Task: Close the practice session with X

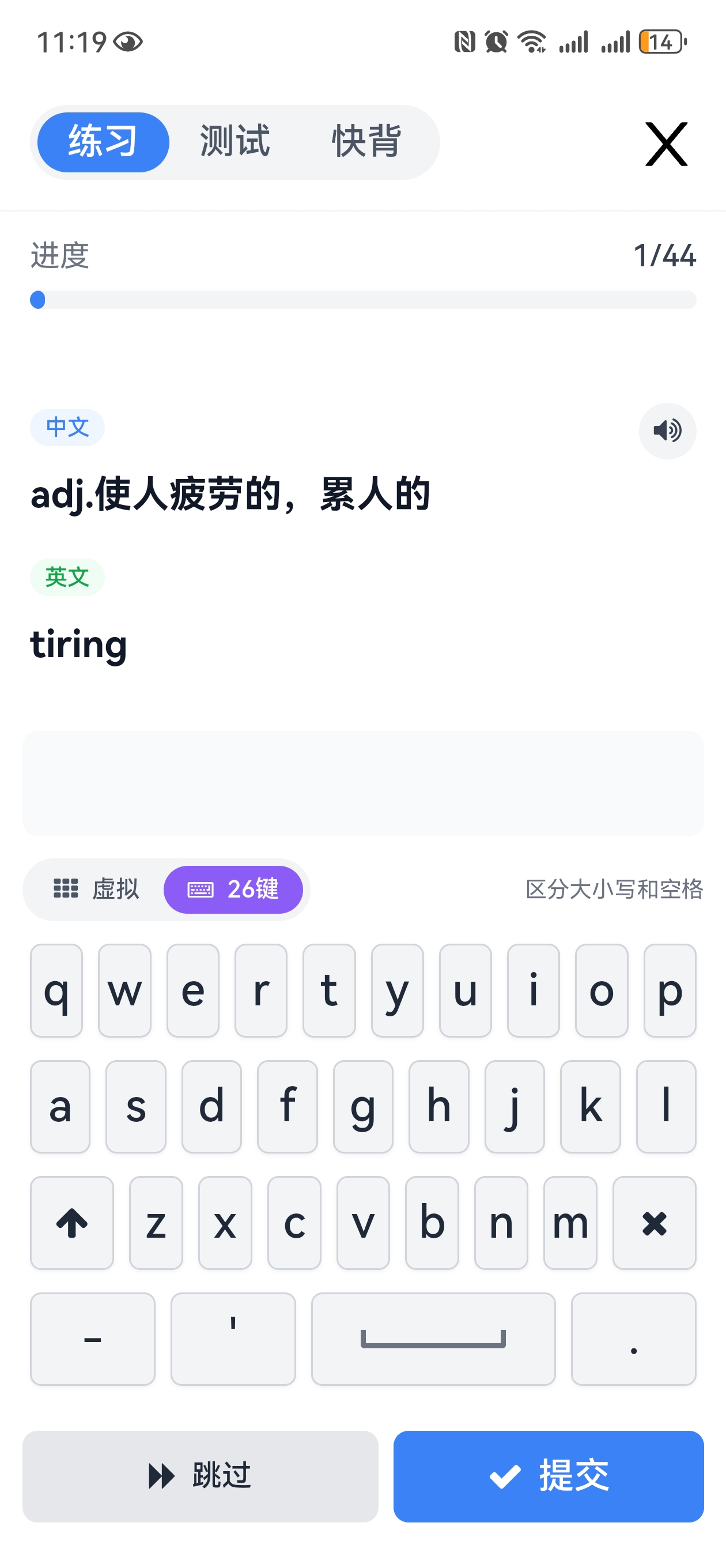Action: tap(666, 144)
